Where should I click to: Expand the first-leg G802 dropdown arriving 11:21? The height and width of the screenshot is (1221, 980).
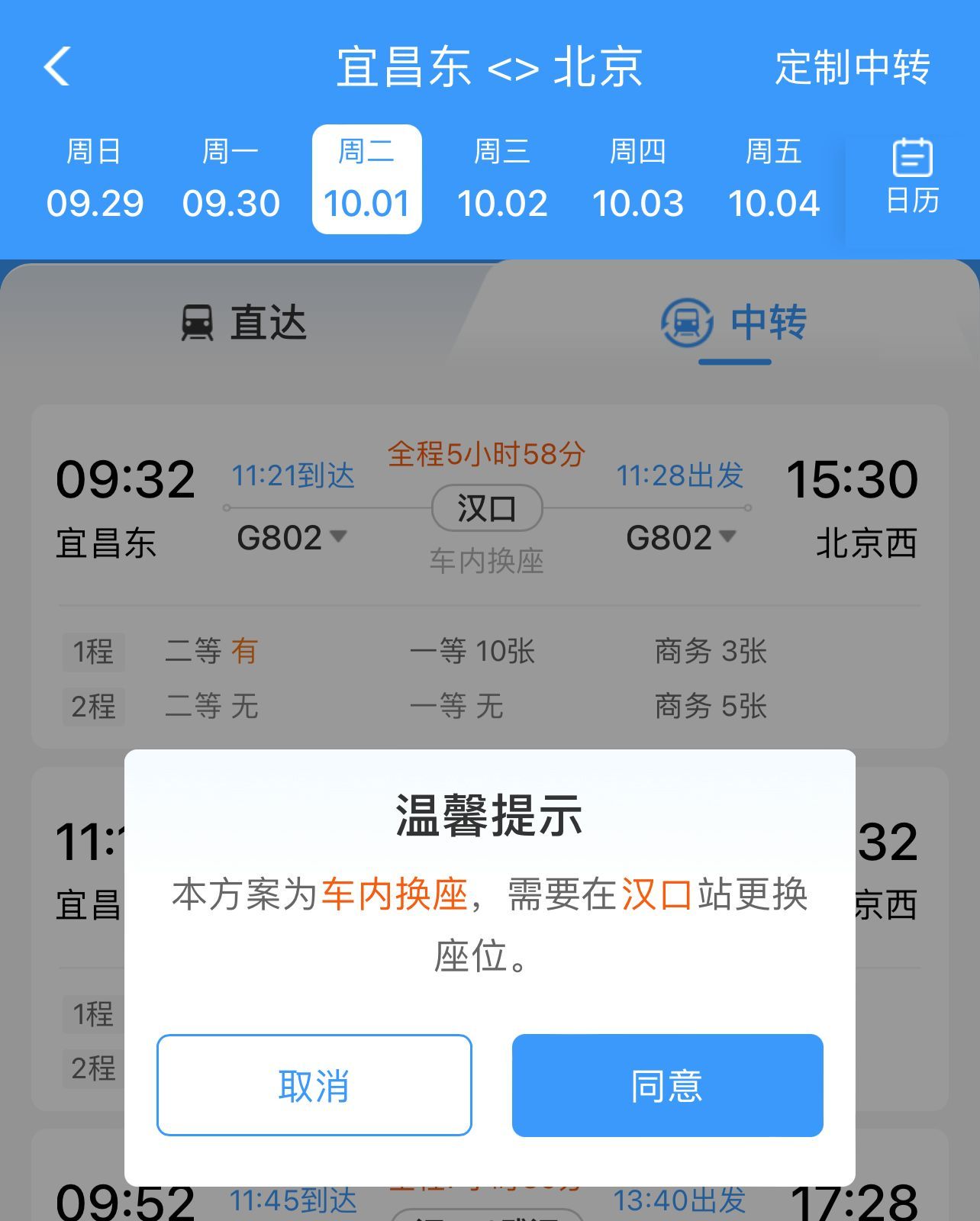(292, 538)
